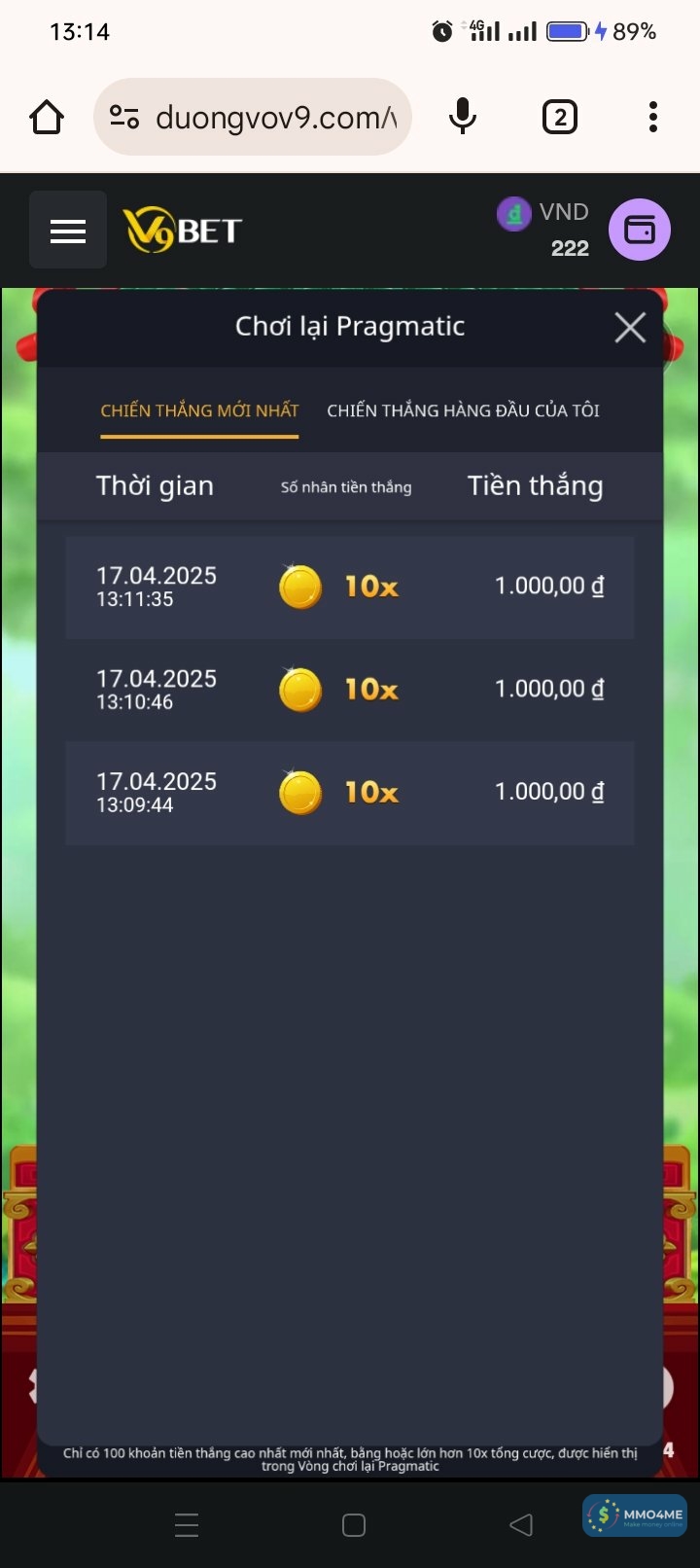Open the purple wallet button
The width and height of the screenshot is (700, 1568).
(x=639, y=231)
